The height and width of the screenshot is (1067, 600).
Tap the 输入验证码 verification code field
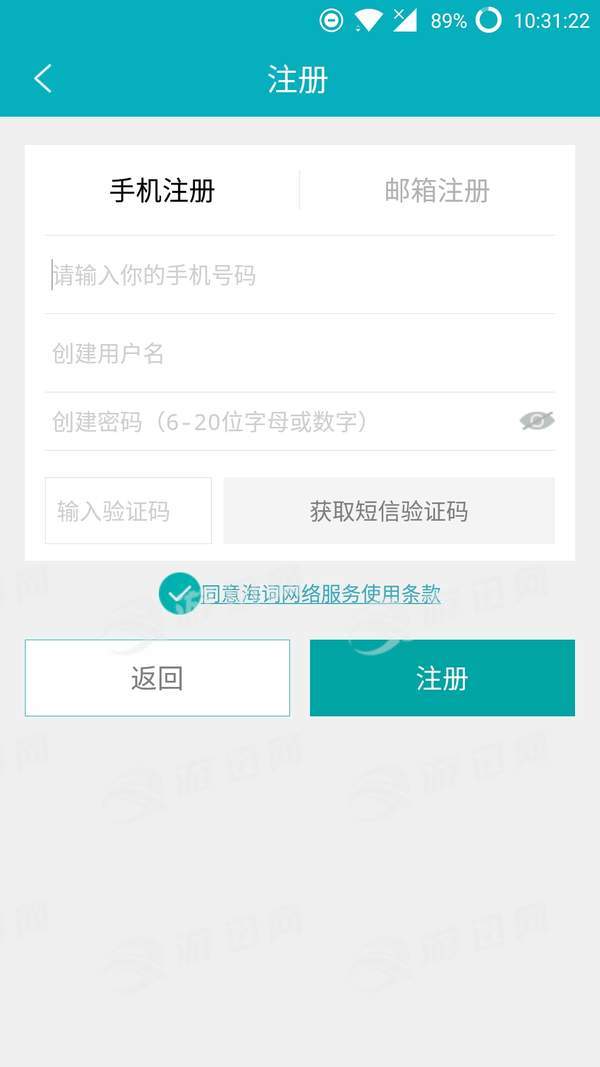pos(128,511)
